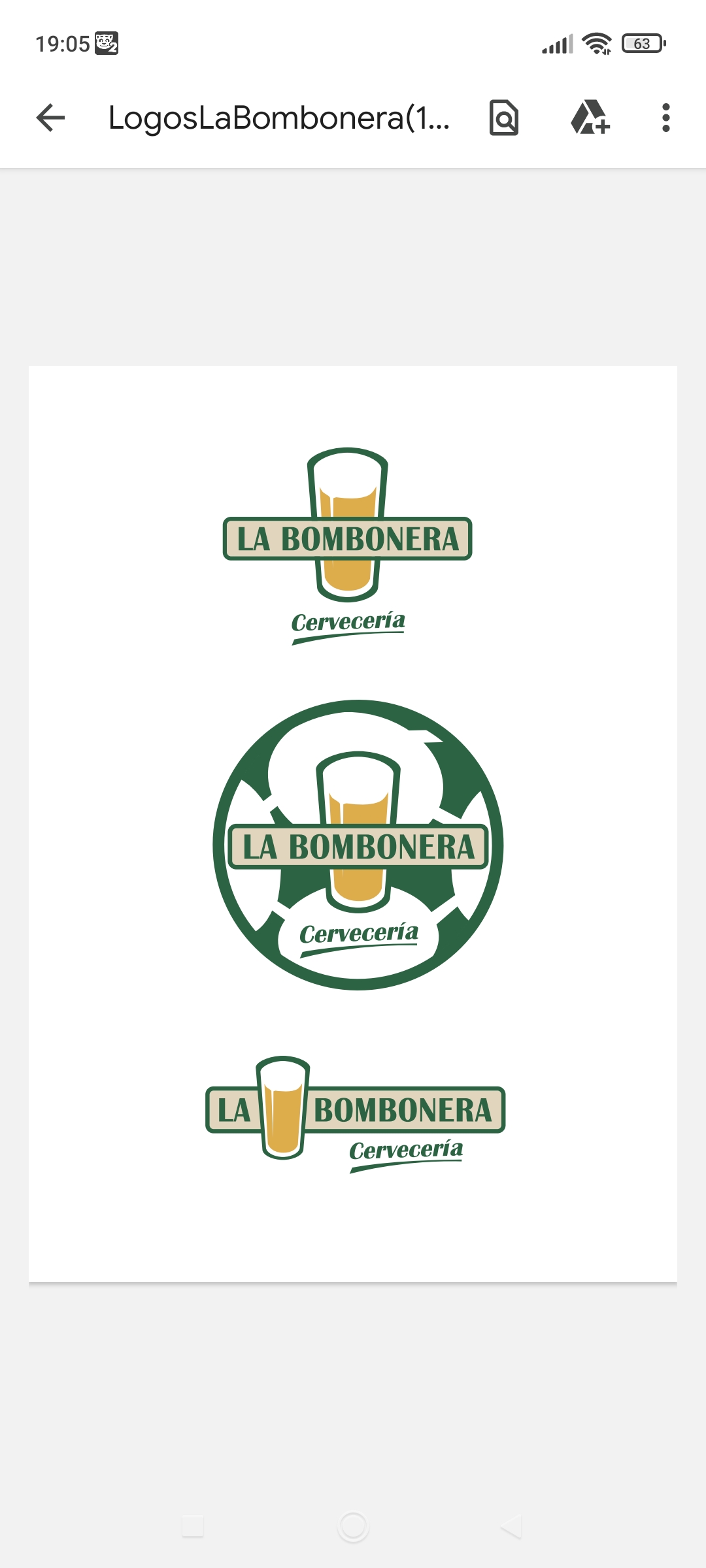The image size is (706, 1568).
Task: Click the Add to Drive icon
Action: (x=589, y=119)
